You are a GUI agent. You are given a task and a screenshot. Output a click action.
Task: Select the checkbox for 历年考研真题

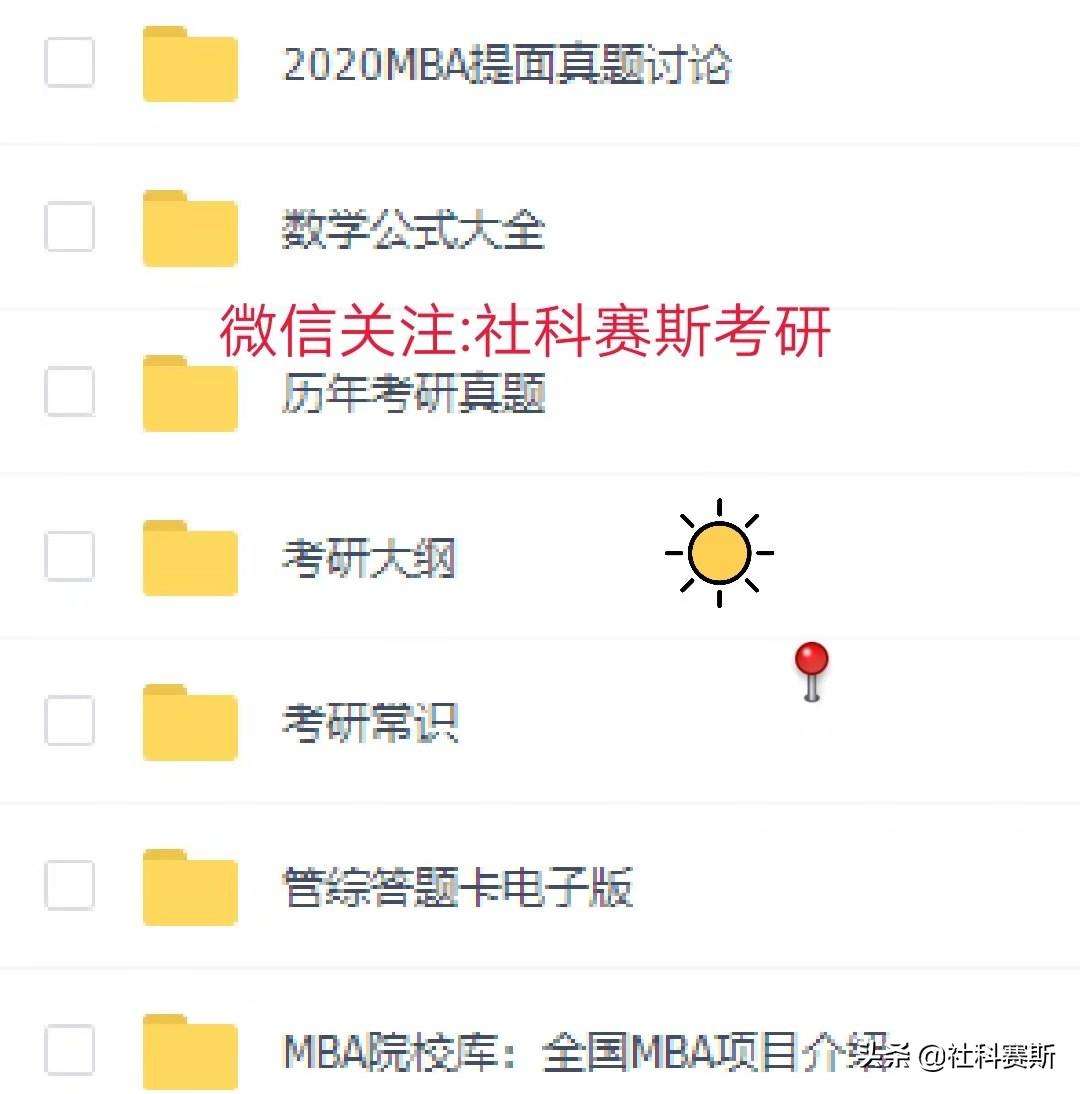coord(68,392)
